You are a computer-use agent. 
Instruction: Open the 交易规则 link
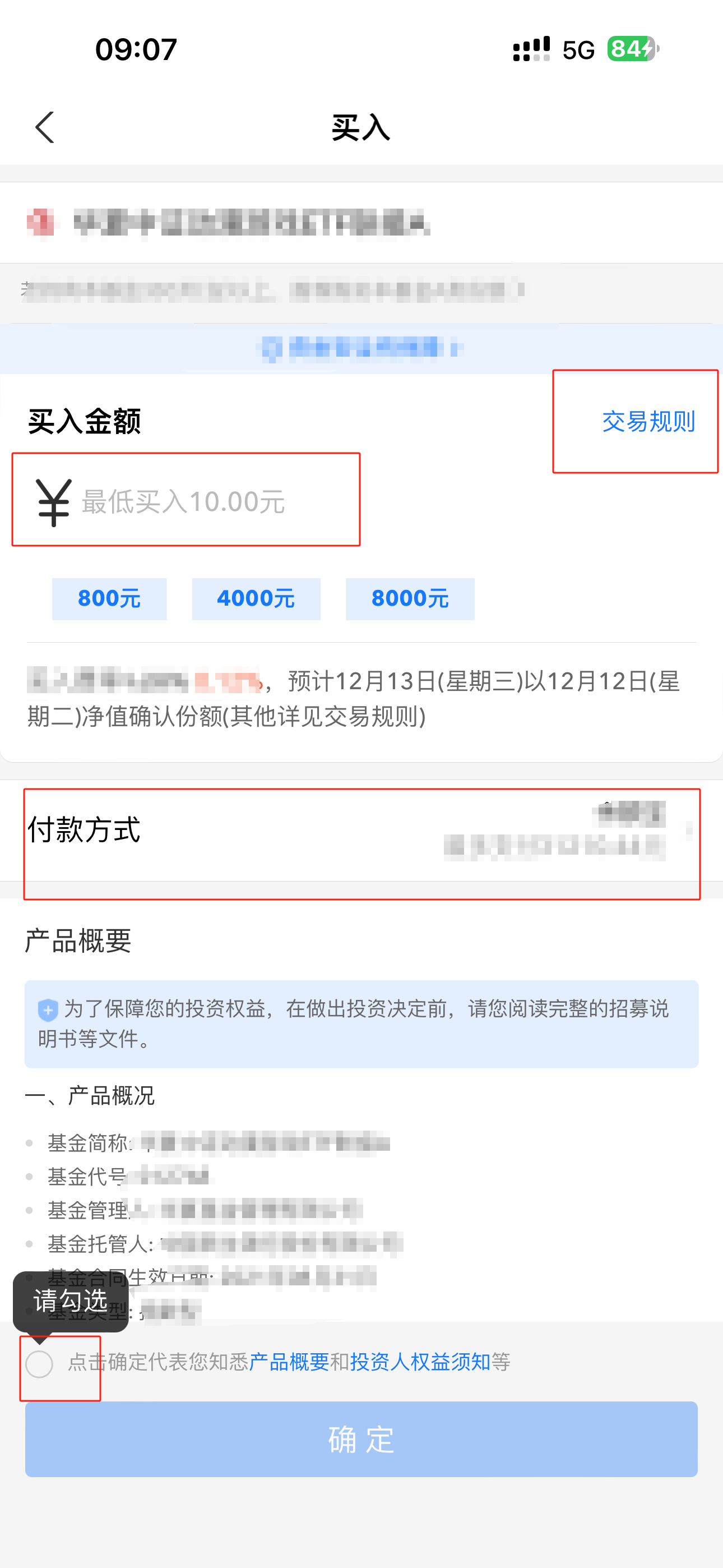pyautogui.click(x=647, y=421)
